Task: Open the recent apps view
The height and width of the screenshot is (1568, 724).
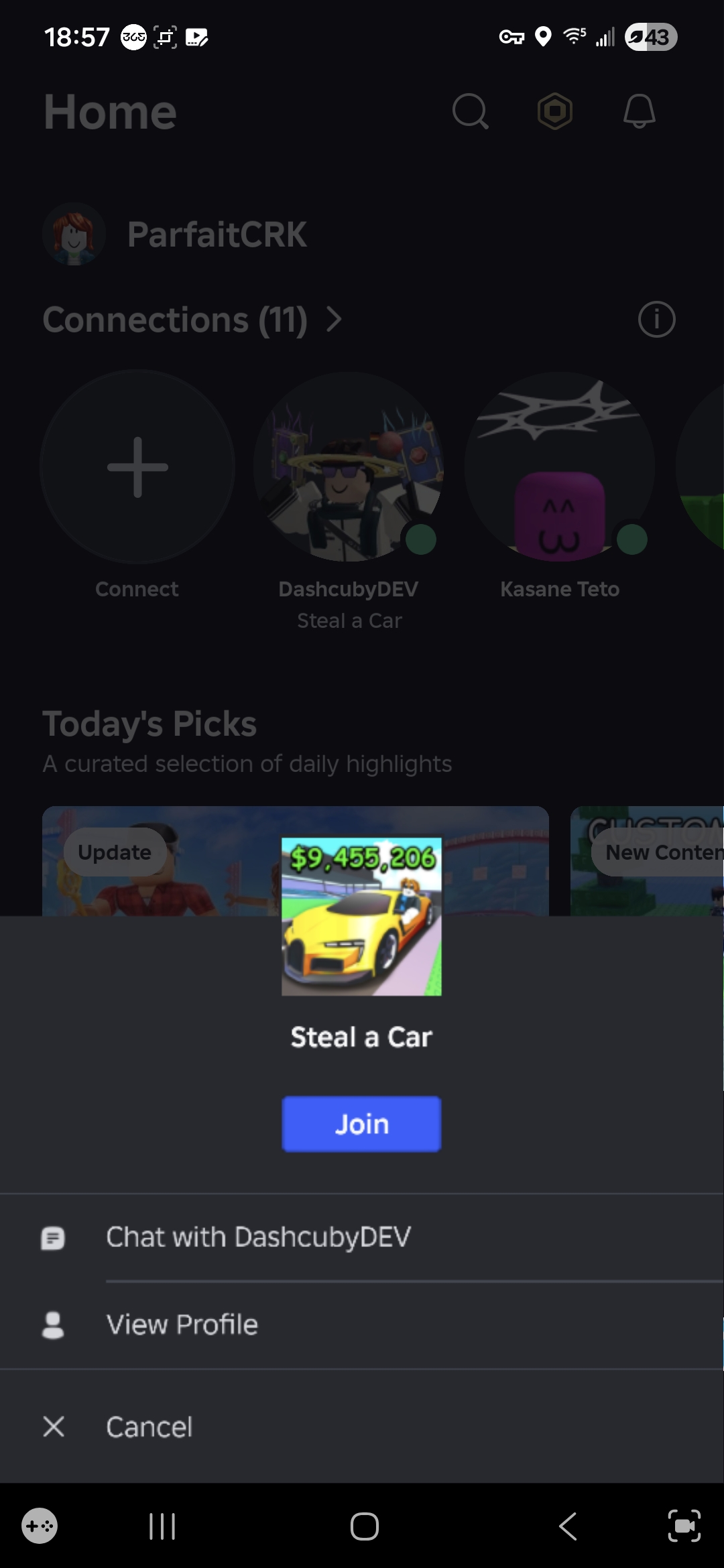Action: (x=162, y=1526)
